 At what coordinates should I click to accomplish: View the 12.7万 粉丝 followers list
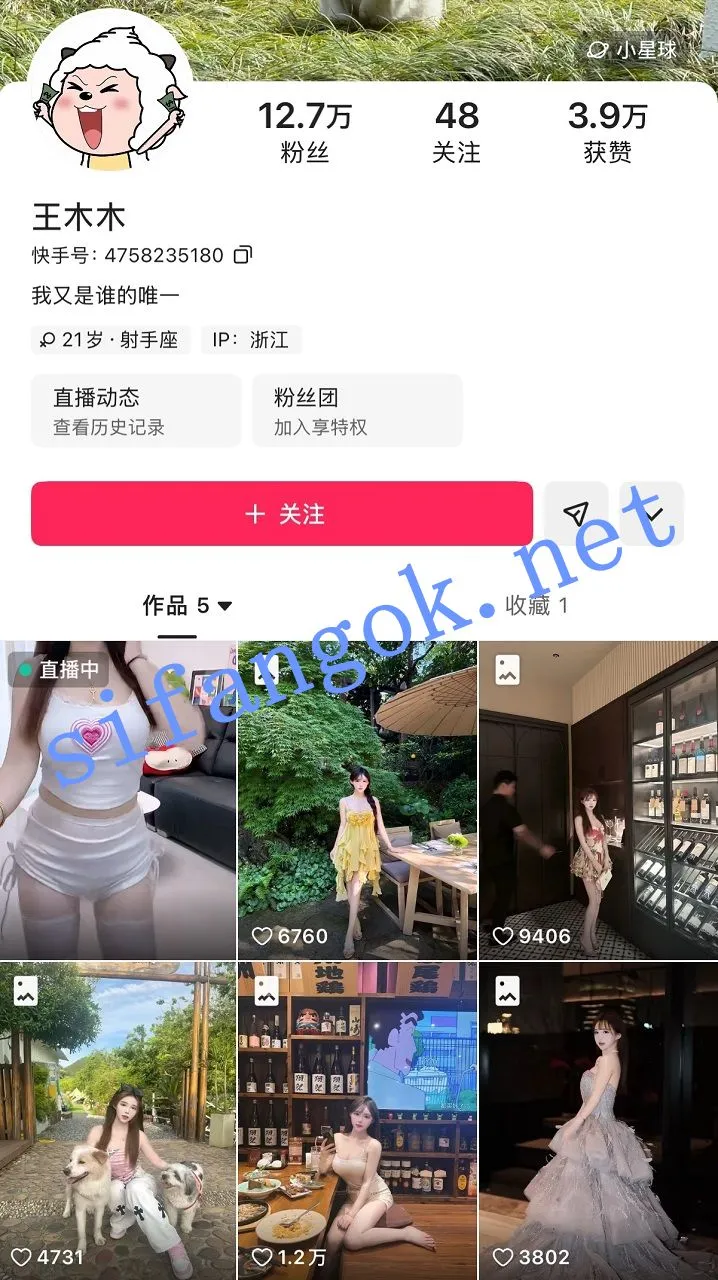click(305, 131)
